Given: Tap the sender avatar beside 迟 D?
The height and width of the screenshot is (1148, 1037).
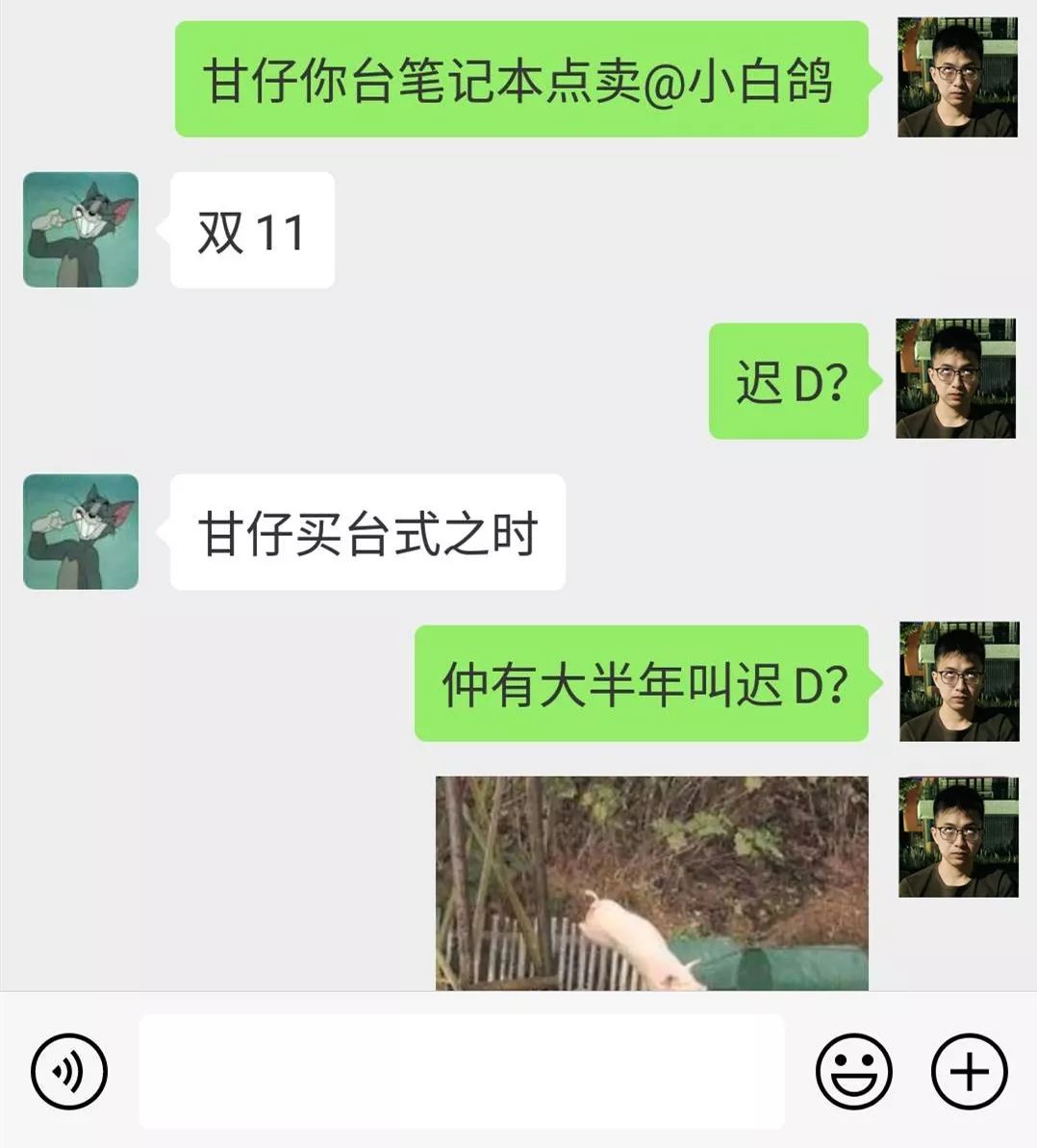Looking at the screenshot, I should (x=955, y=379).
